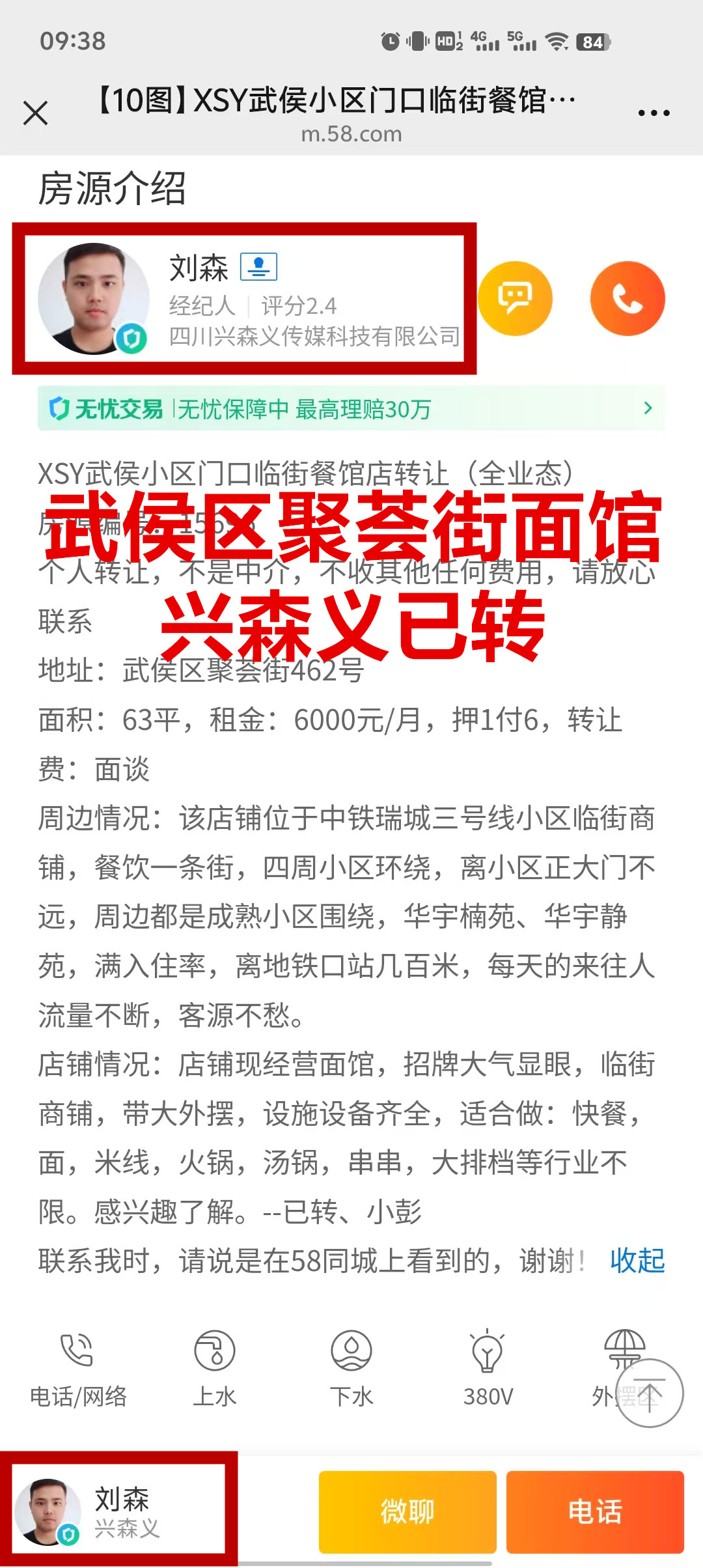
Task: Open the three-dot overflow menu
Action: (x=654, y=113)
